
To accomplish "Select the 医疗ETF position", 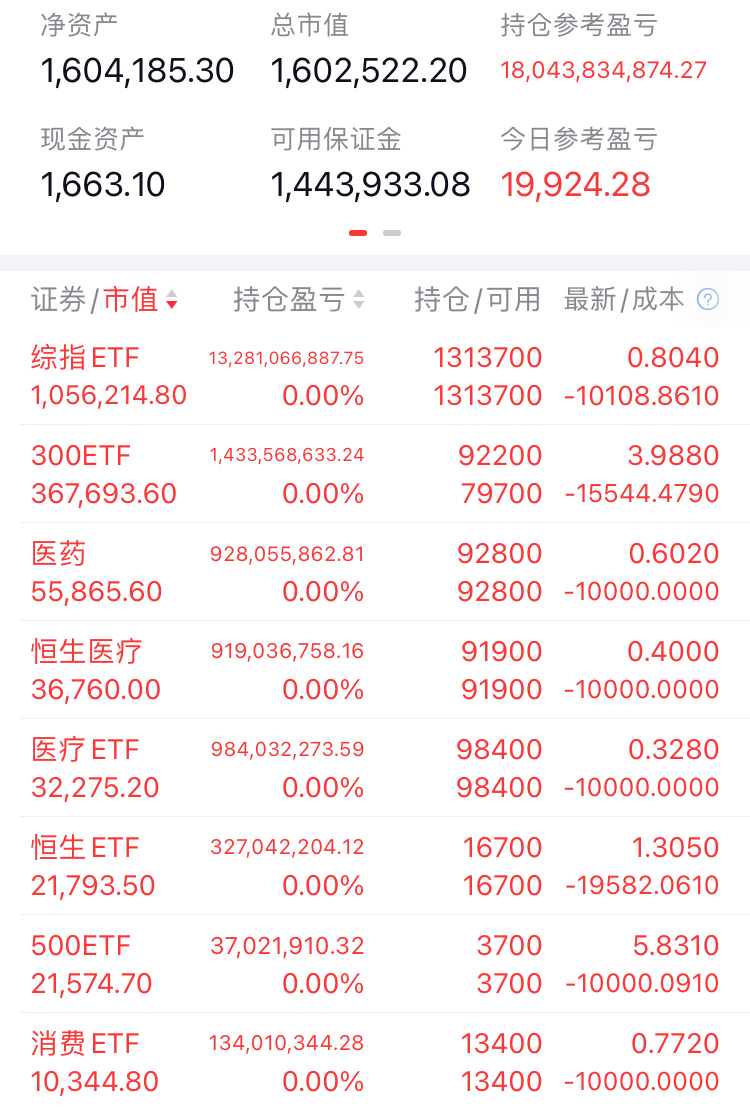I will point(86,750).
